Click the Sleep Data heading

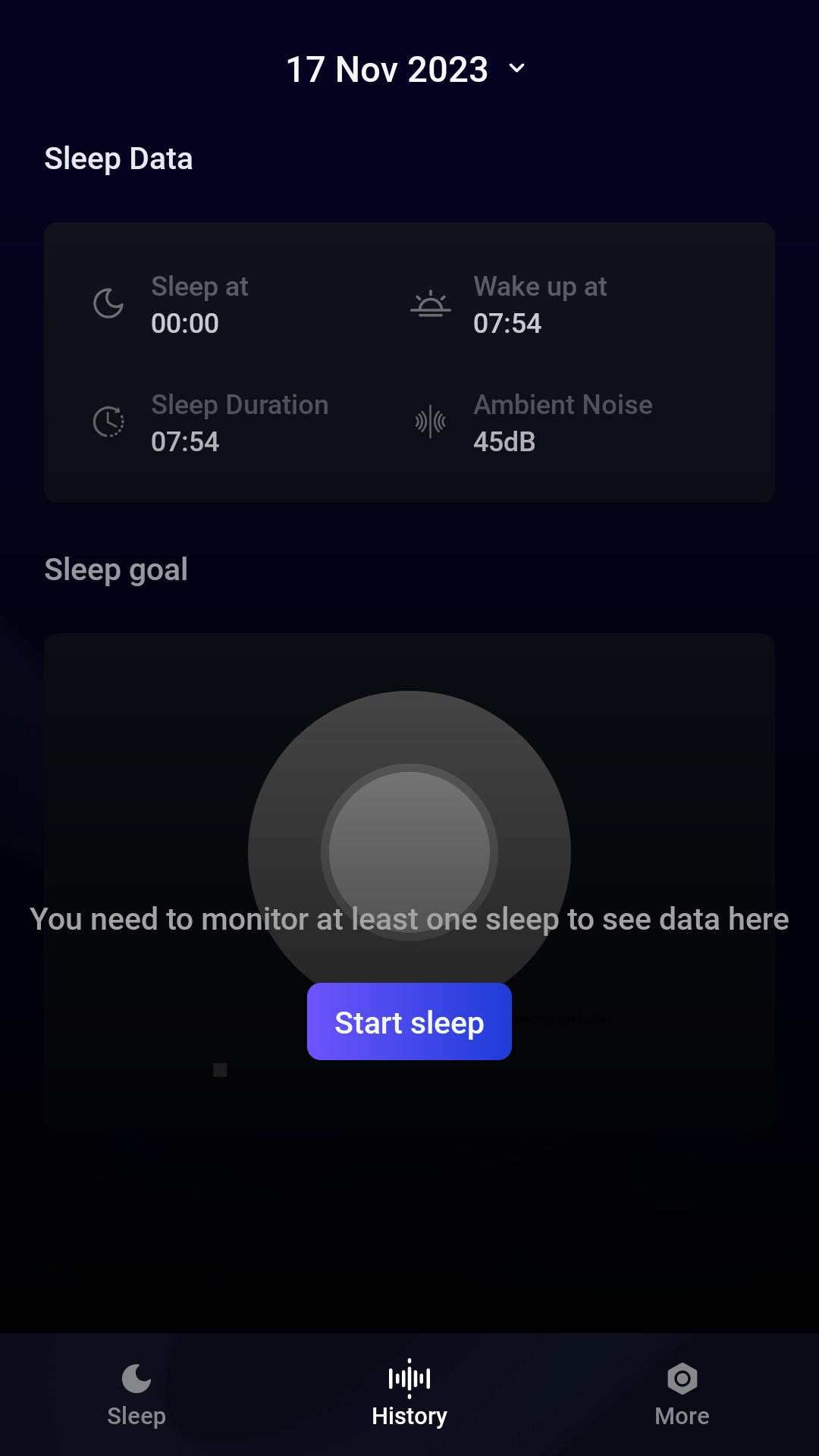click(119, 158)
